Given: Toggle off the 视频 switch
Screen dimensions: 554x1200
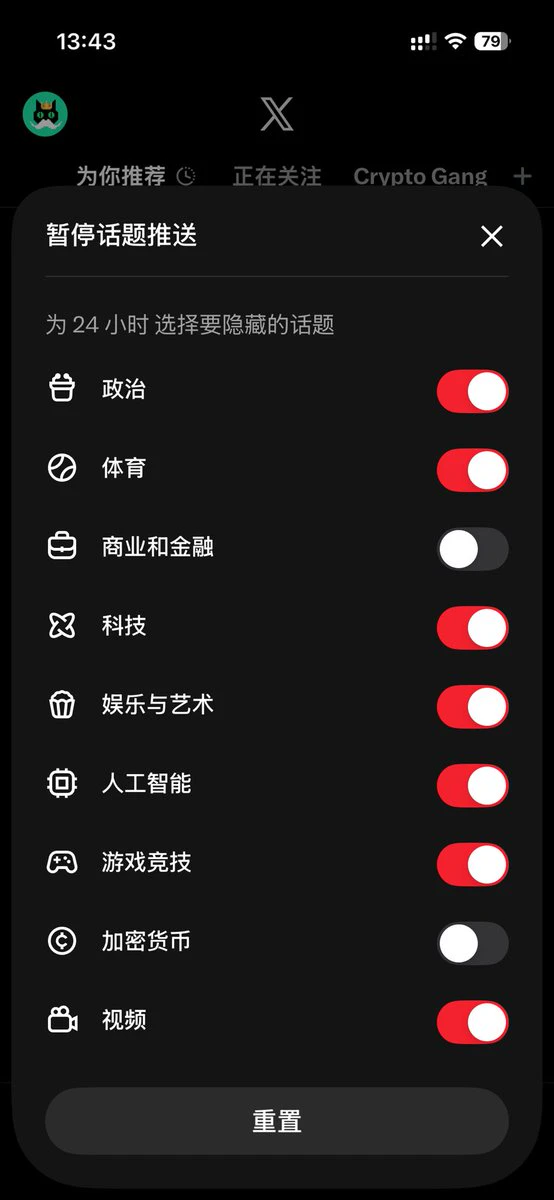Looking at the screenshot, I should point(473,1023).
